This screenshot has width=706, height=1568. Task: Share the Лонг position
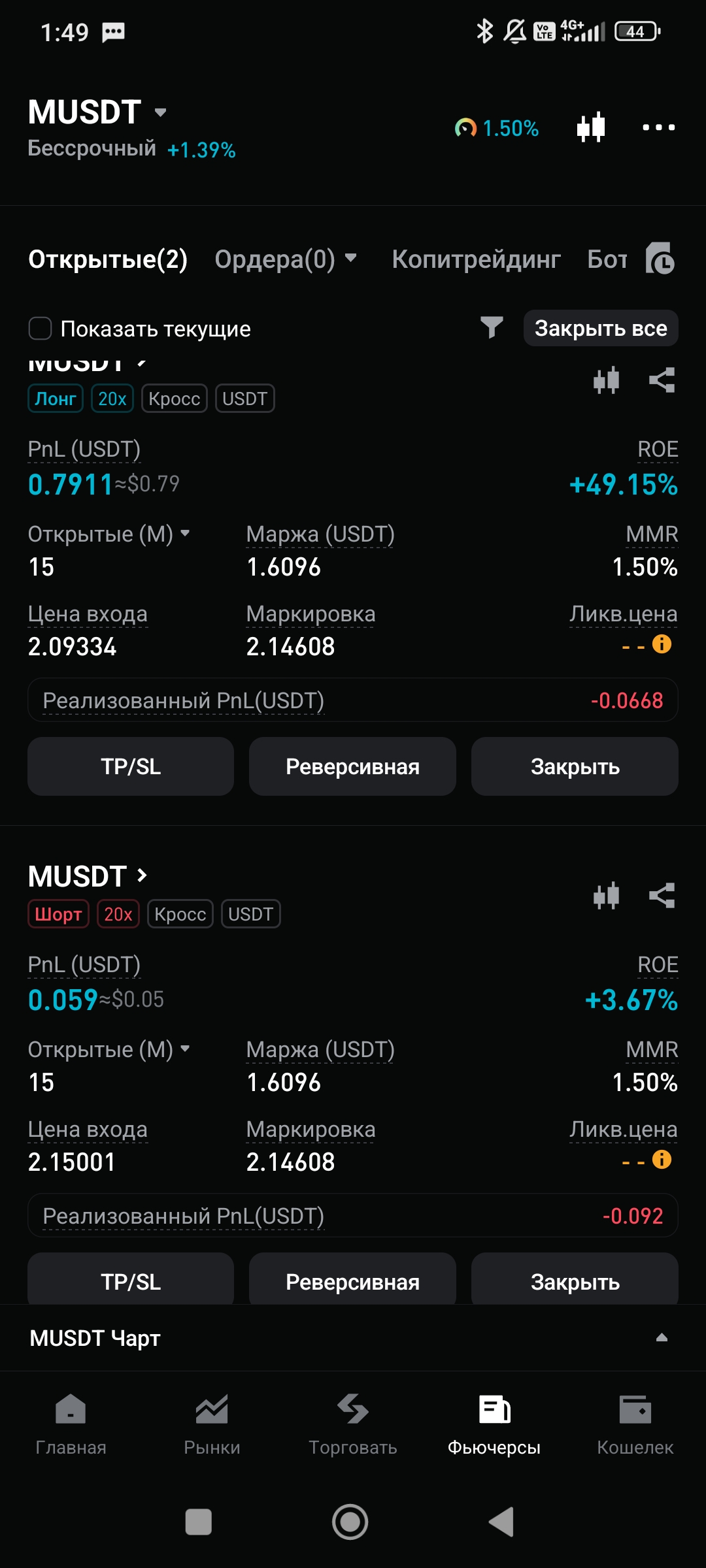pyautogui.click(x=662, y=380)
